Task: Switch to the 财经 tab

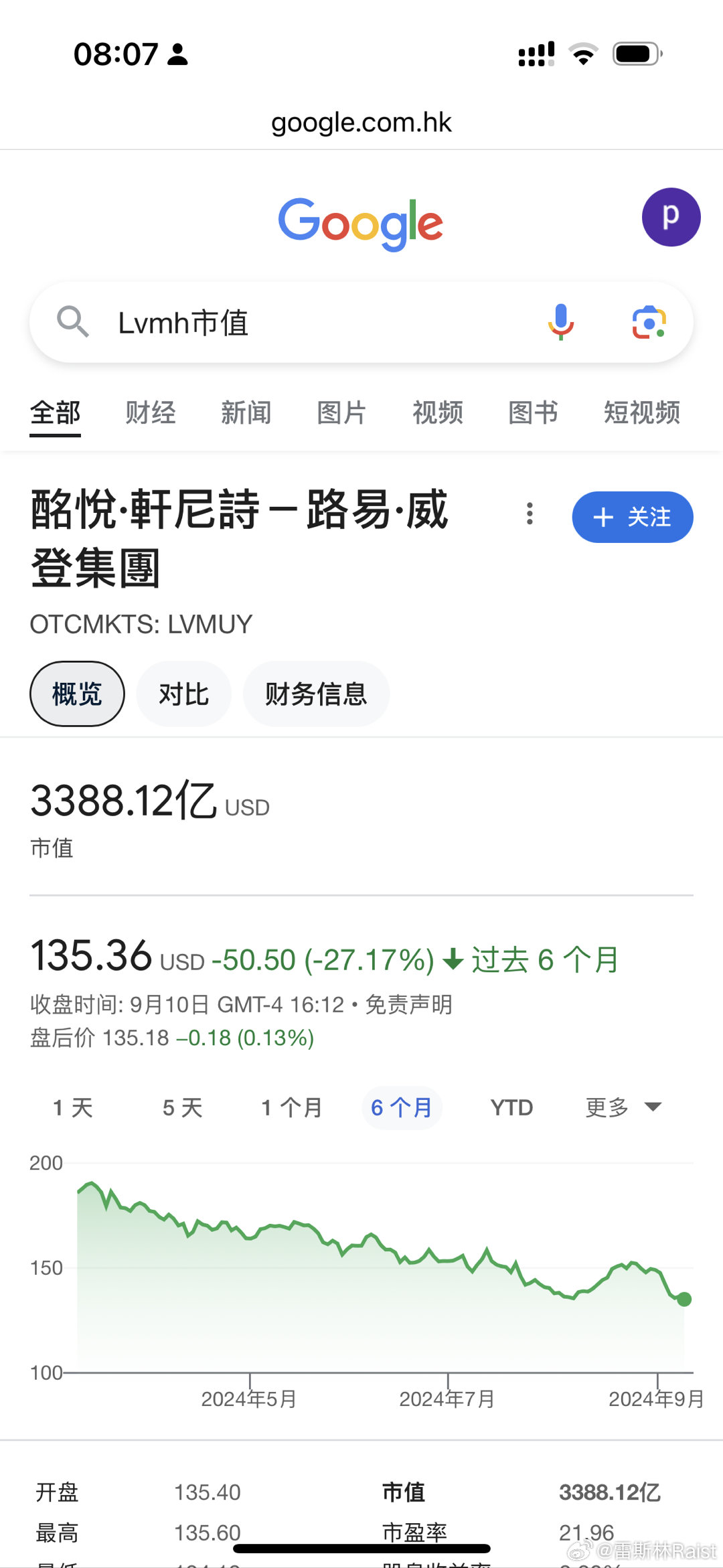Action: pos(151,412)
